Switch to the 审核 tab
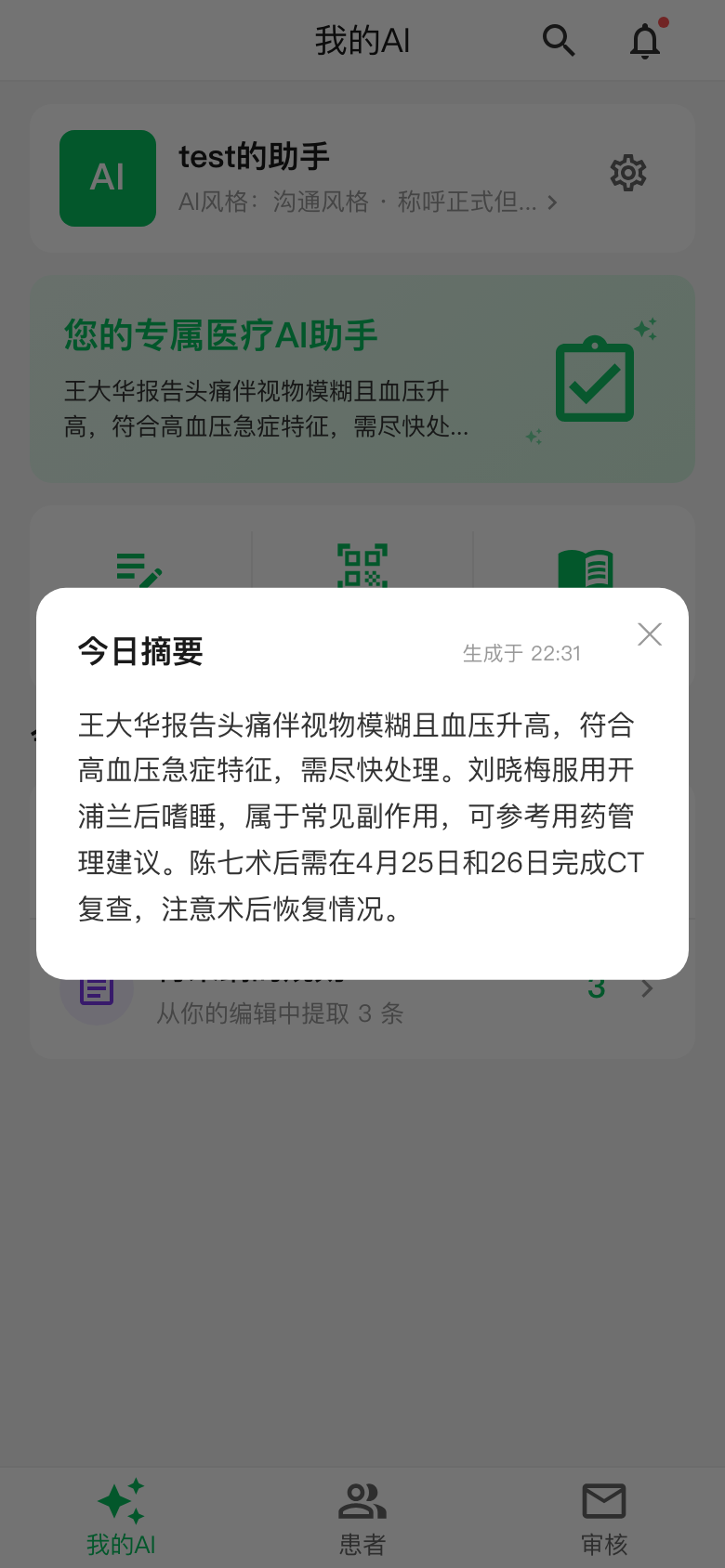 [604, 1517]
